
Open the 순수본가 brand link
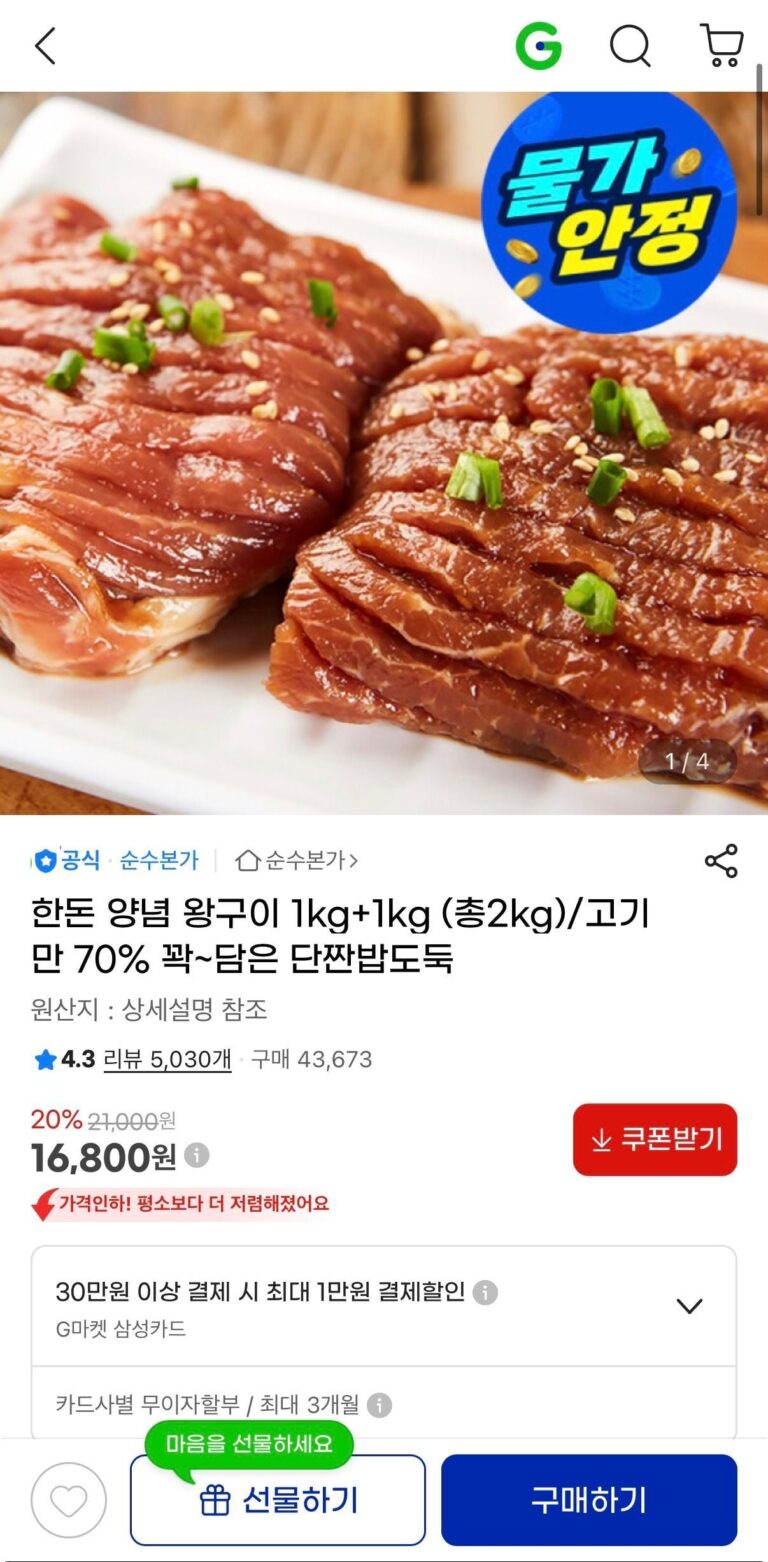coord(159,860)
